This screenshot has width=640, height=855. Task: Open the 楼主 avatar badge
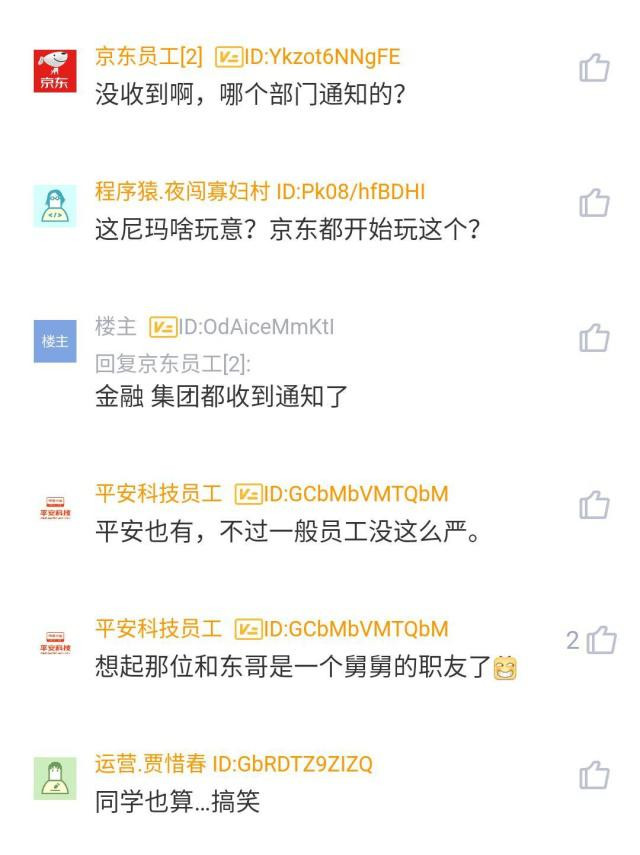54,341
